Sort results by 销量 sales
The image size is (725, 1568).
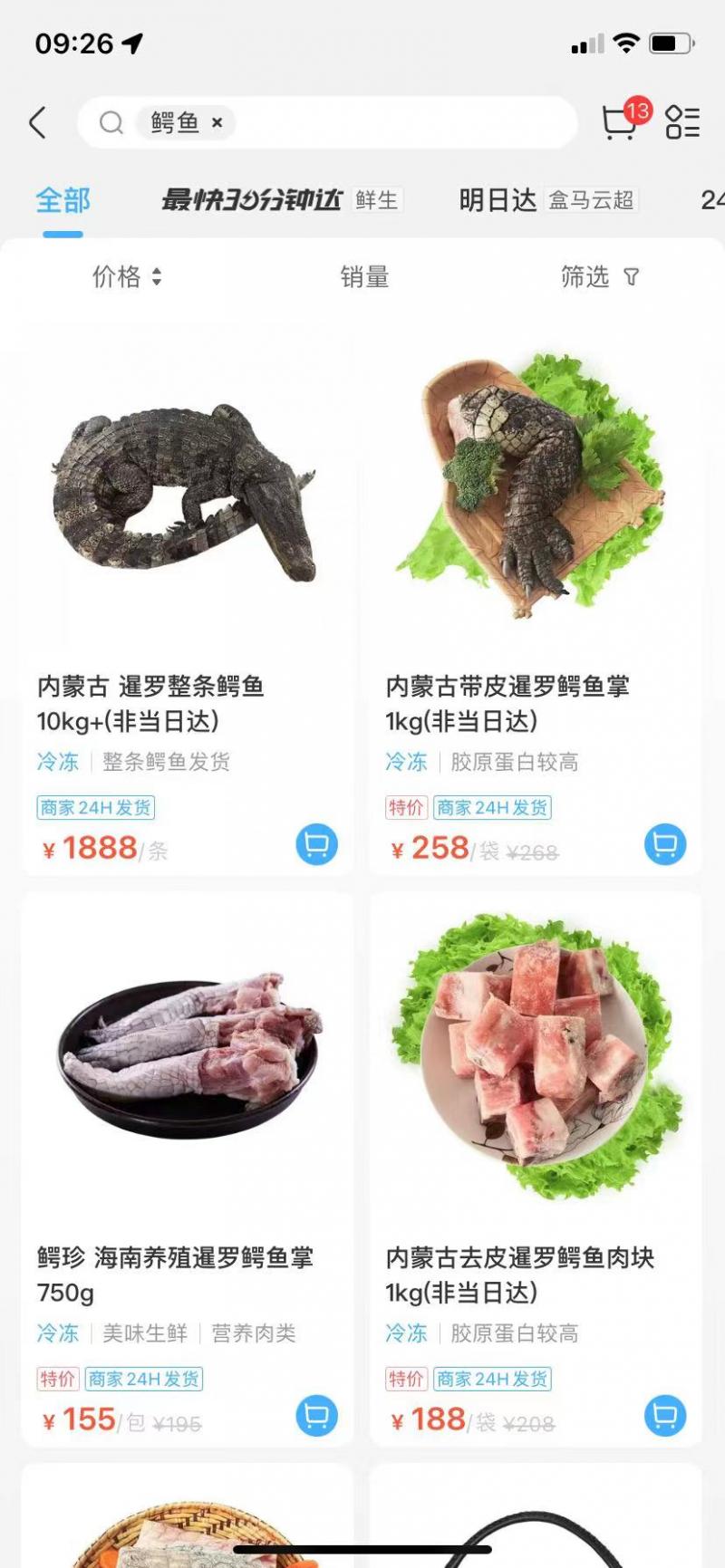point(366,278)
